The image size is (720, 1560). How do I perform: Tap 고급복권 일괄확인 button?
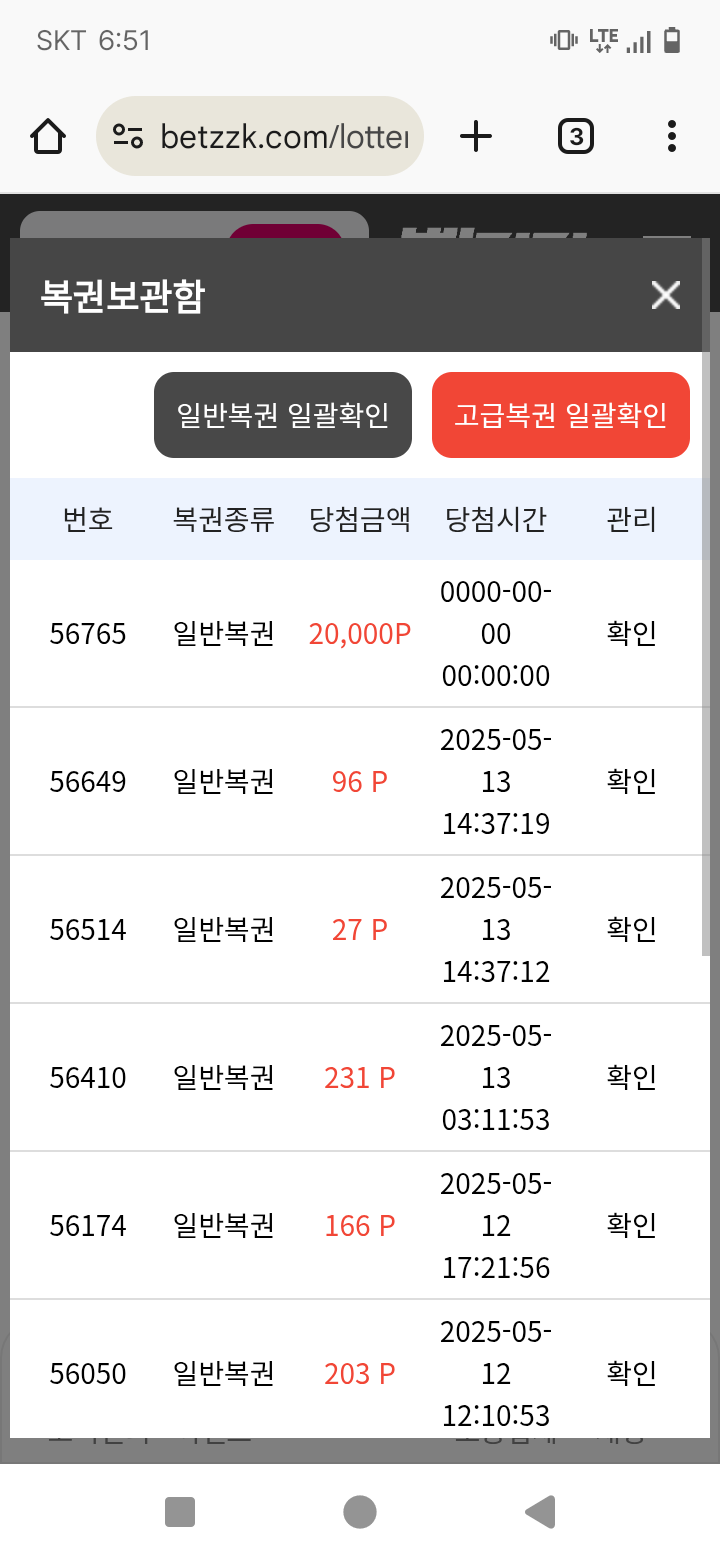coord(561,415)
